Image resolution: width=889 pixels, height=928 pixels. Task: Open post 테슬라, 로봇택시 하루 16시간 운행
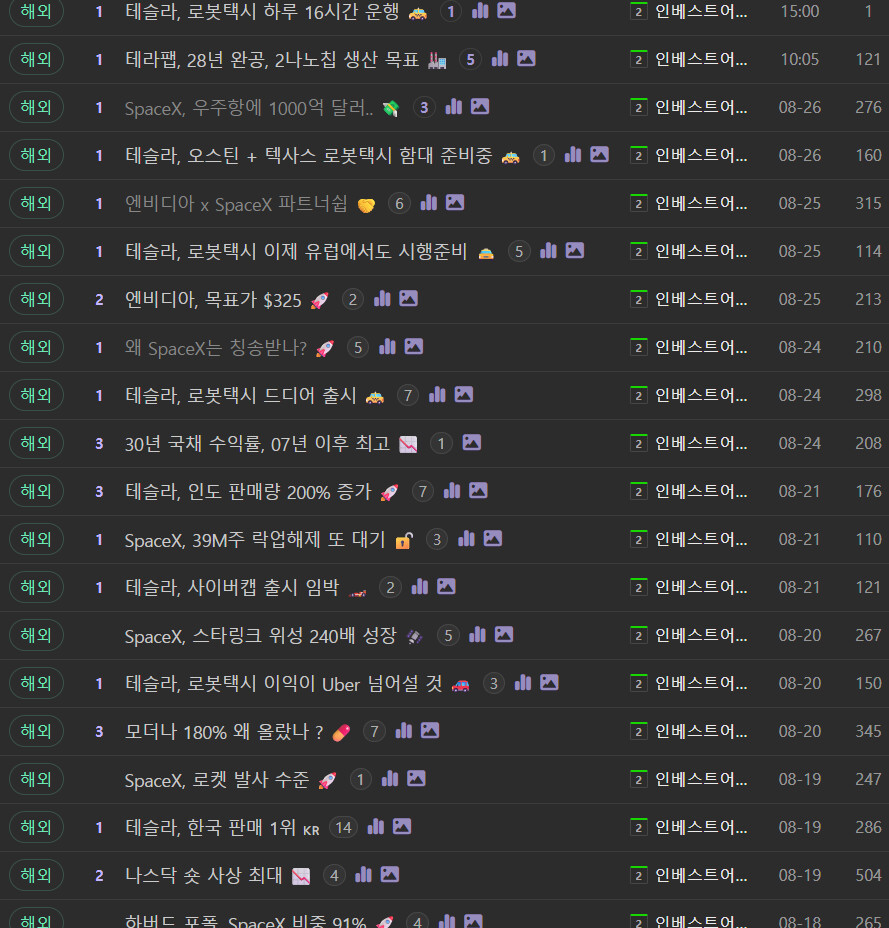(x=262, y=11)
